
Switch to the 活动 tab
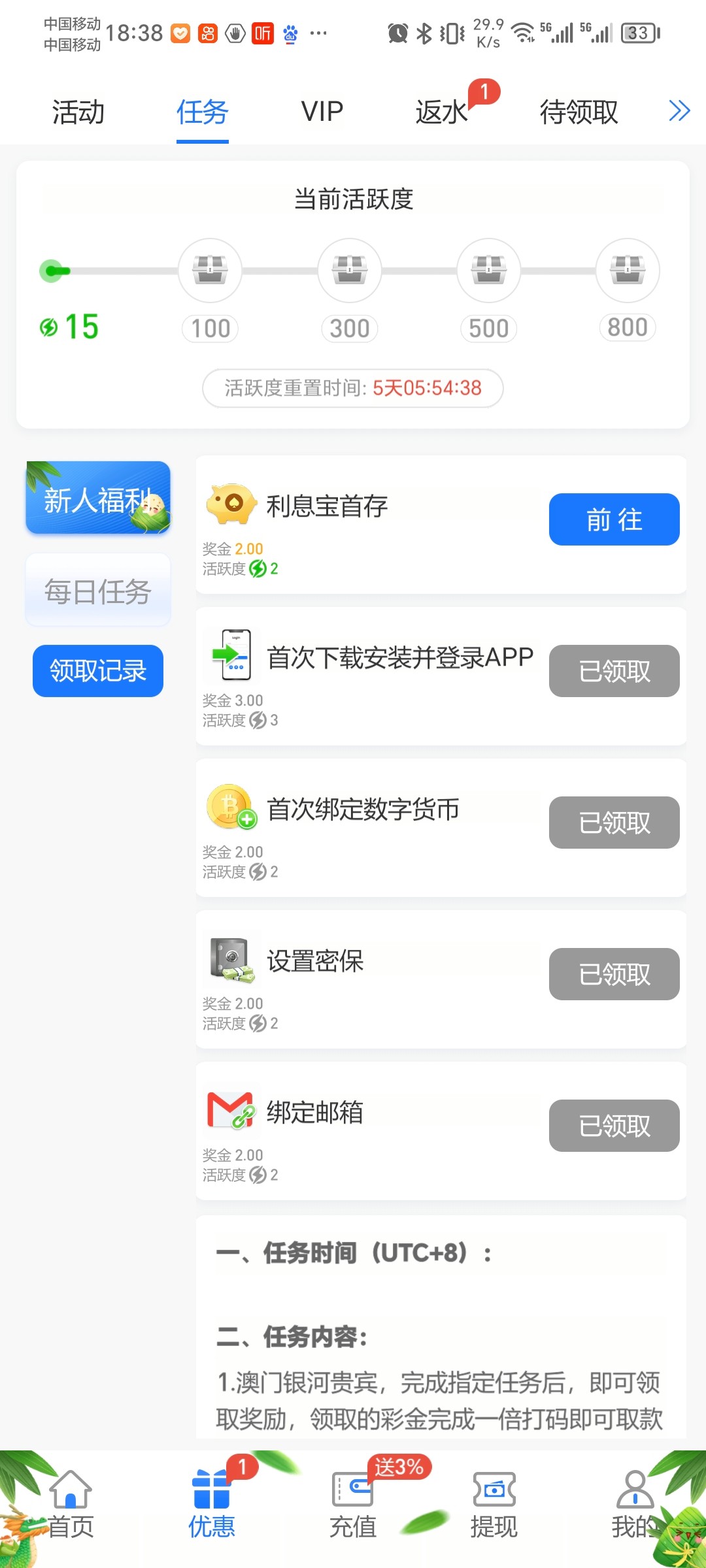(x=78, y=112)
